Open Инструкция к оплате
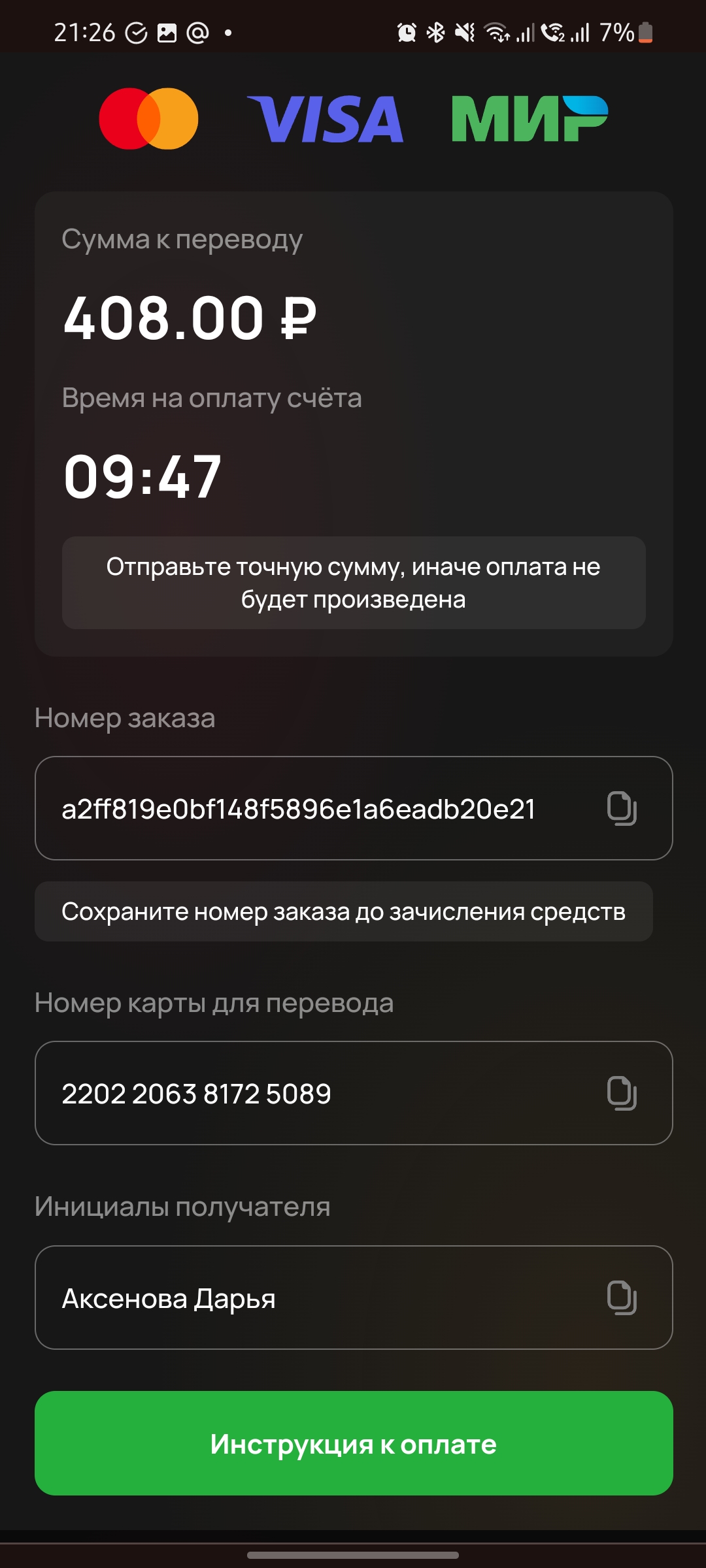Image resolution: width=706 pixels, height=1568 pixels. pos(354,1443)
